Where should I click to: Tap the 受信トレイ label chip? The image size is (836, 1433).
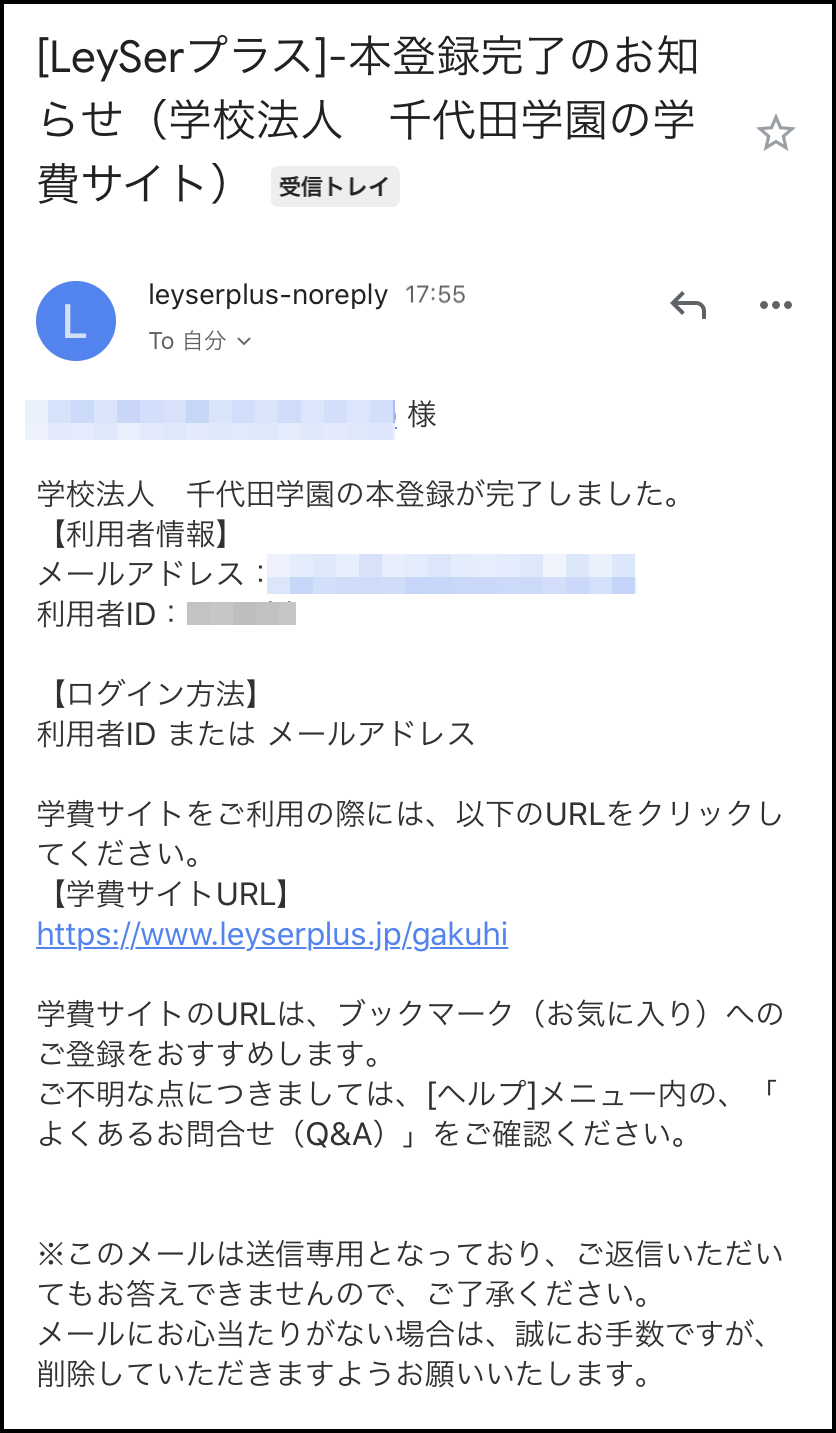click(x=335, y=187)
